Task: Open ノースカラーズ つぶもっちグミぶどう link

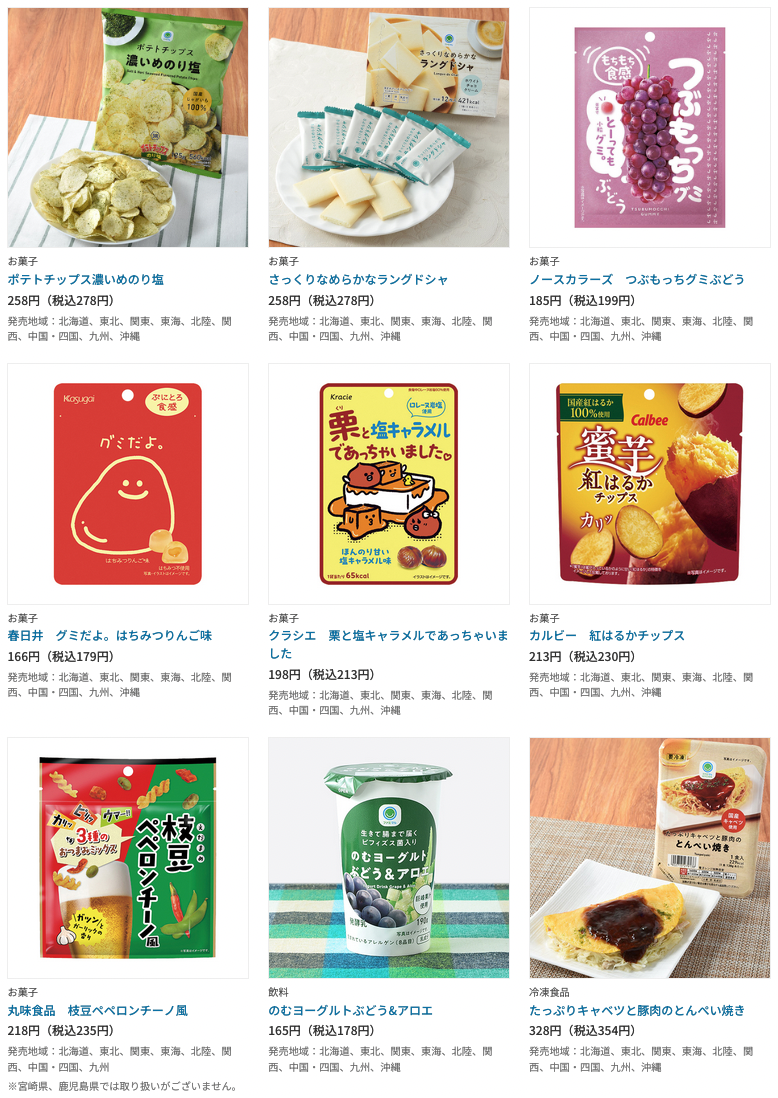Action: [x=637, y=280]
